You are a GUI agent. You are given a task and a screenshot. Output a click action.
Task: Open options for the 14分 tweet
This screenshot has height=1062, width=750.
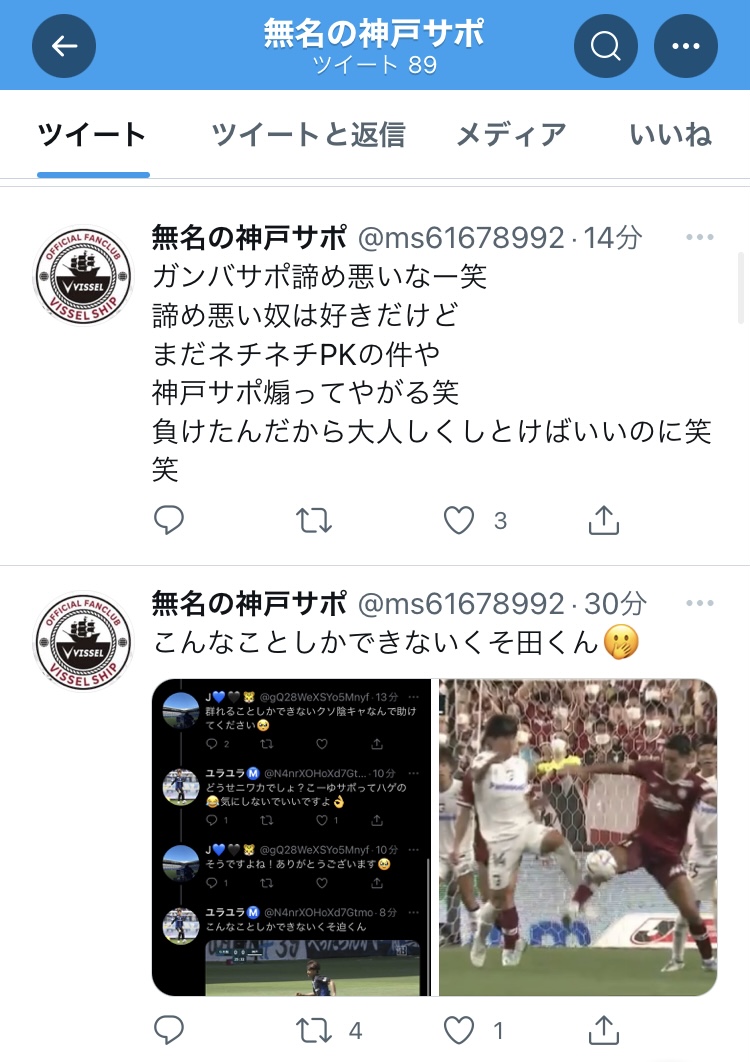click(700, 238)
